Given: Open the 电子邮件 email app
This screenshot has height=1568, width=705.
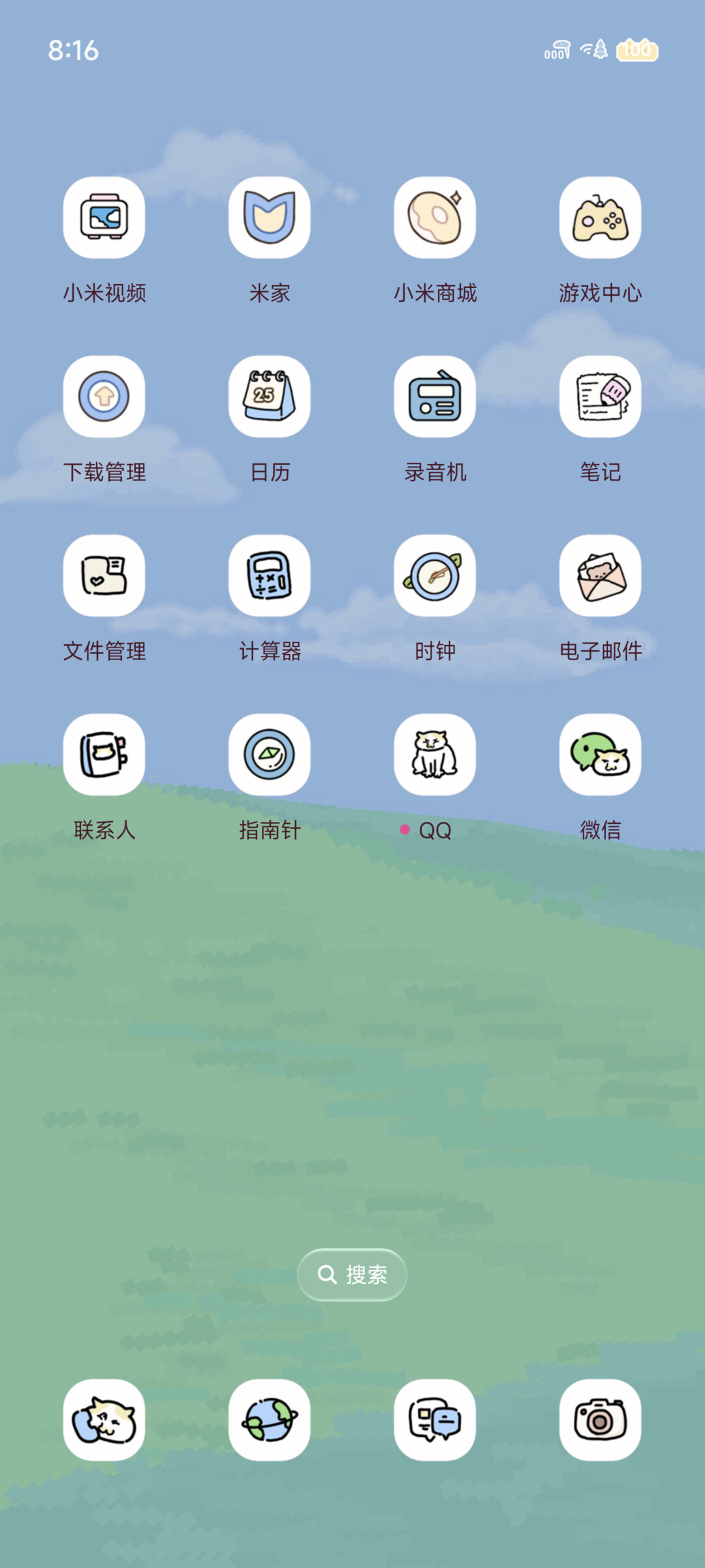Looking at the screenshot, I should pyautogui.click(x=601, y=576).
